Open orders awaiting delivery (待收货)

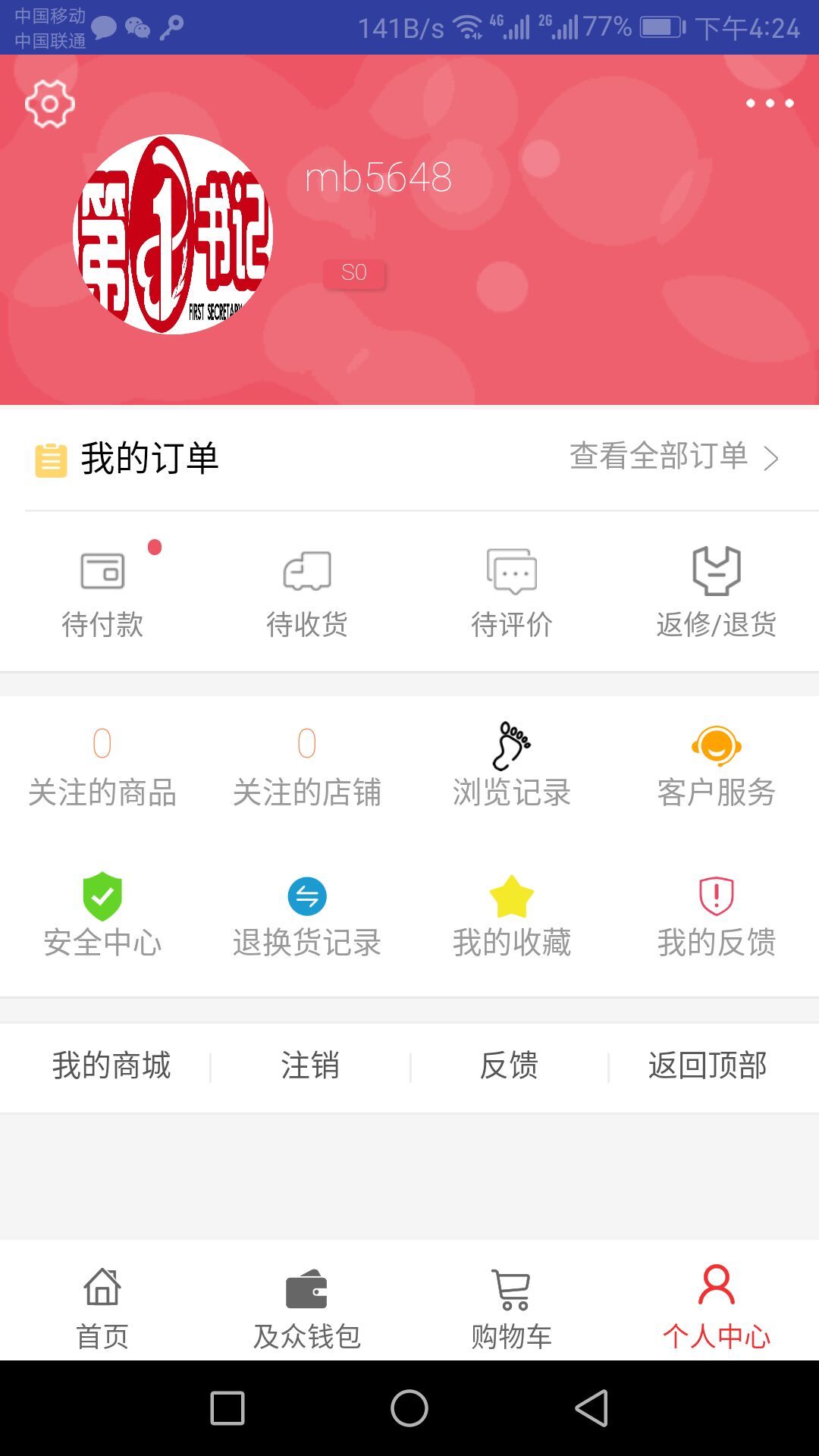307,593
